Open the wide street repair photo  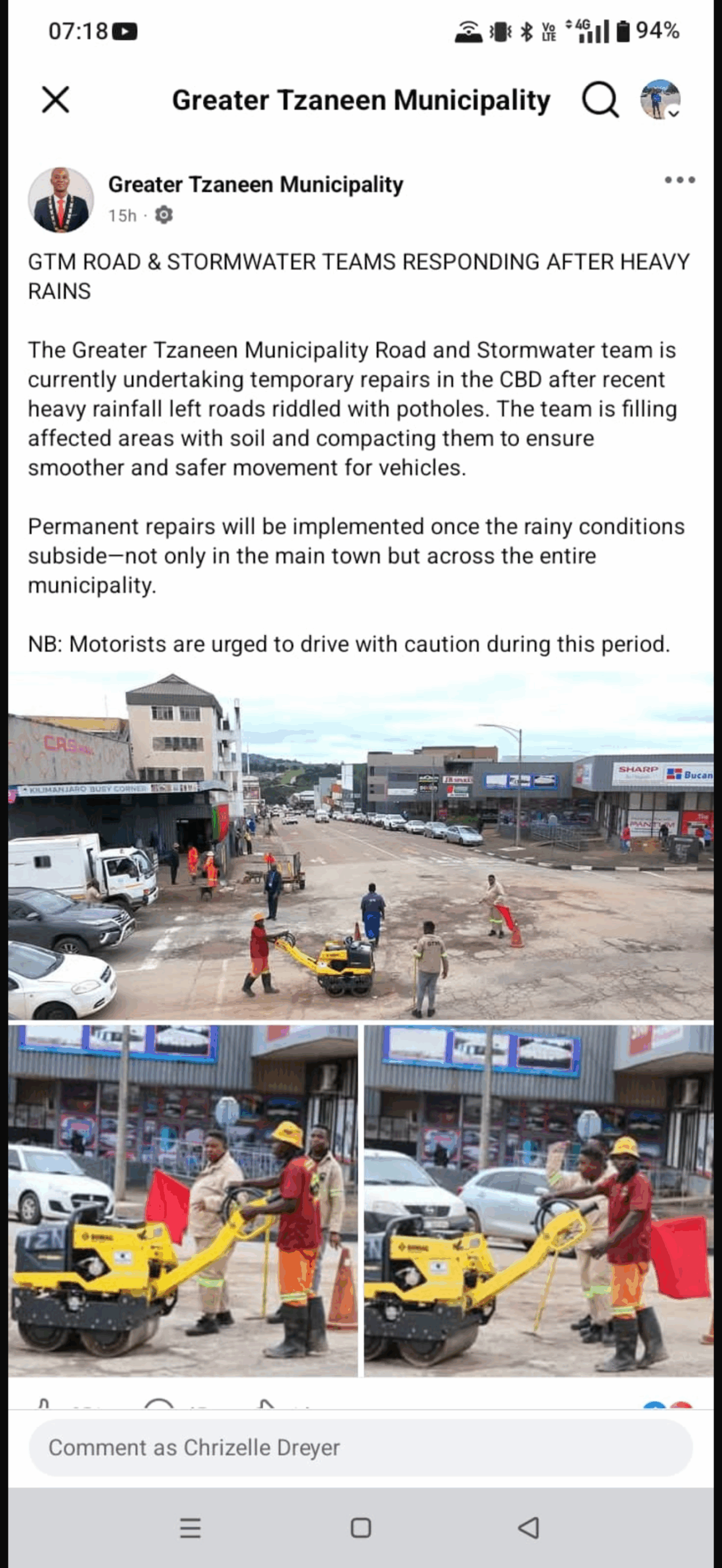click(360, 845)
